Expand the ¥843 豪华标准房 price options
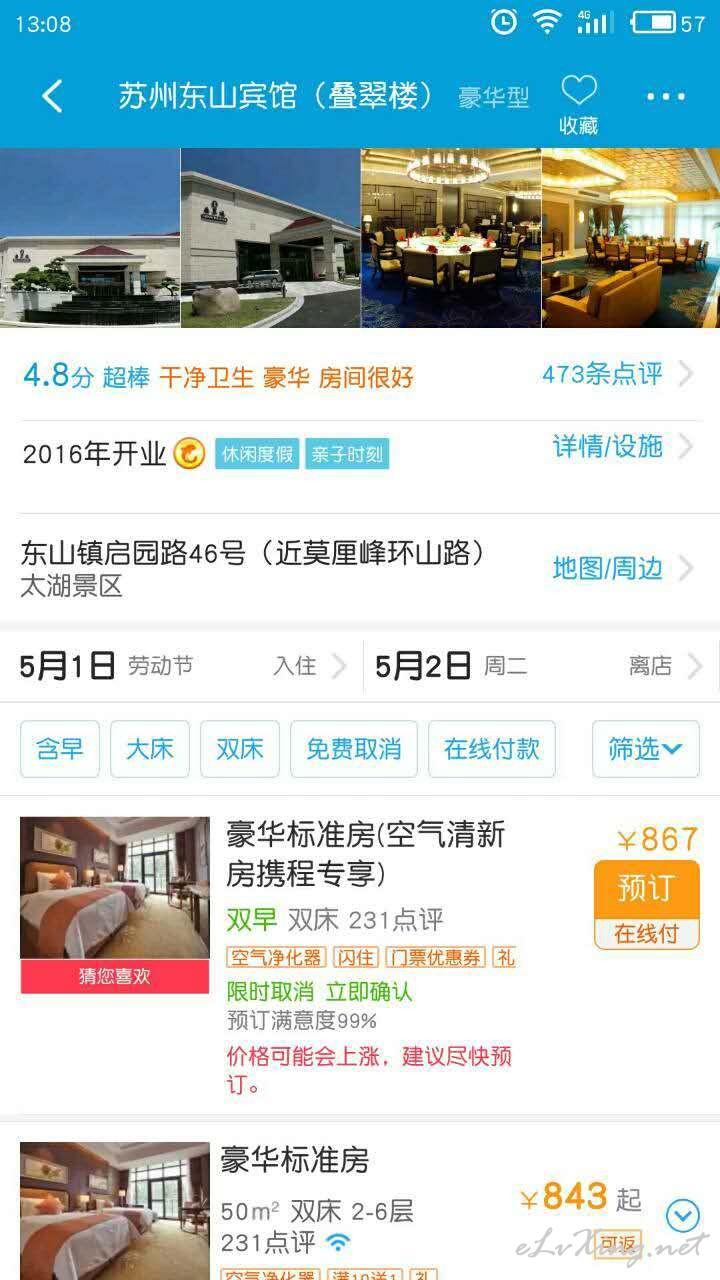The height and width of the screenshot is (1280, 720). [683, 1216]
